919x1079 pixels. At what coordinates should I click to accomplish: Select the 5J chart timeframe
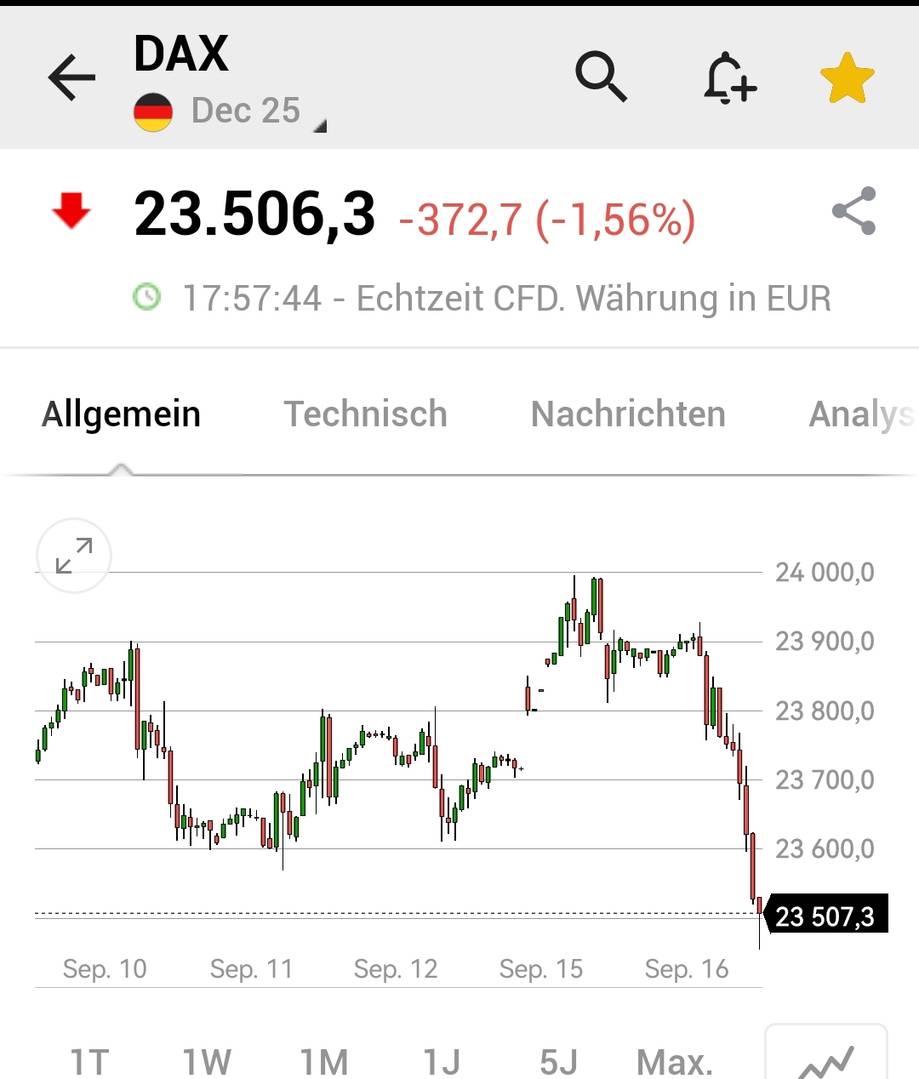pos(558,1060)
